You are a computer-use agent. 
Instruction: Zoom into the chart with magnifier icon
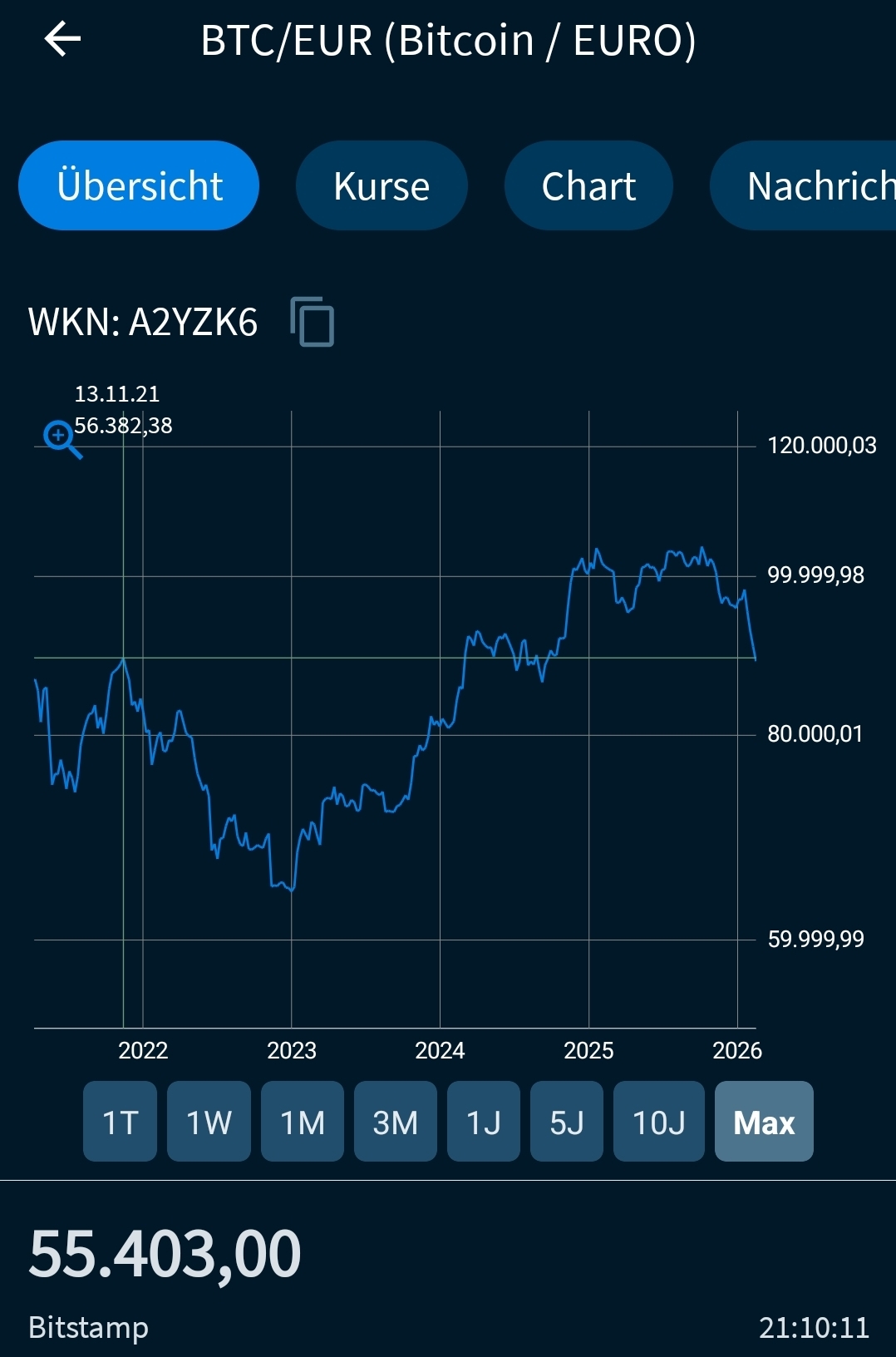[x=62, y=438]
